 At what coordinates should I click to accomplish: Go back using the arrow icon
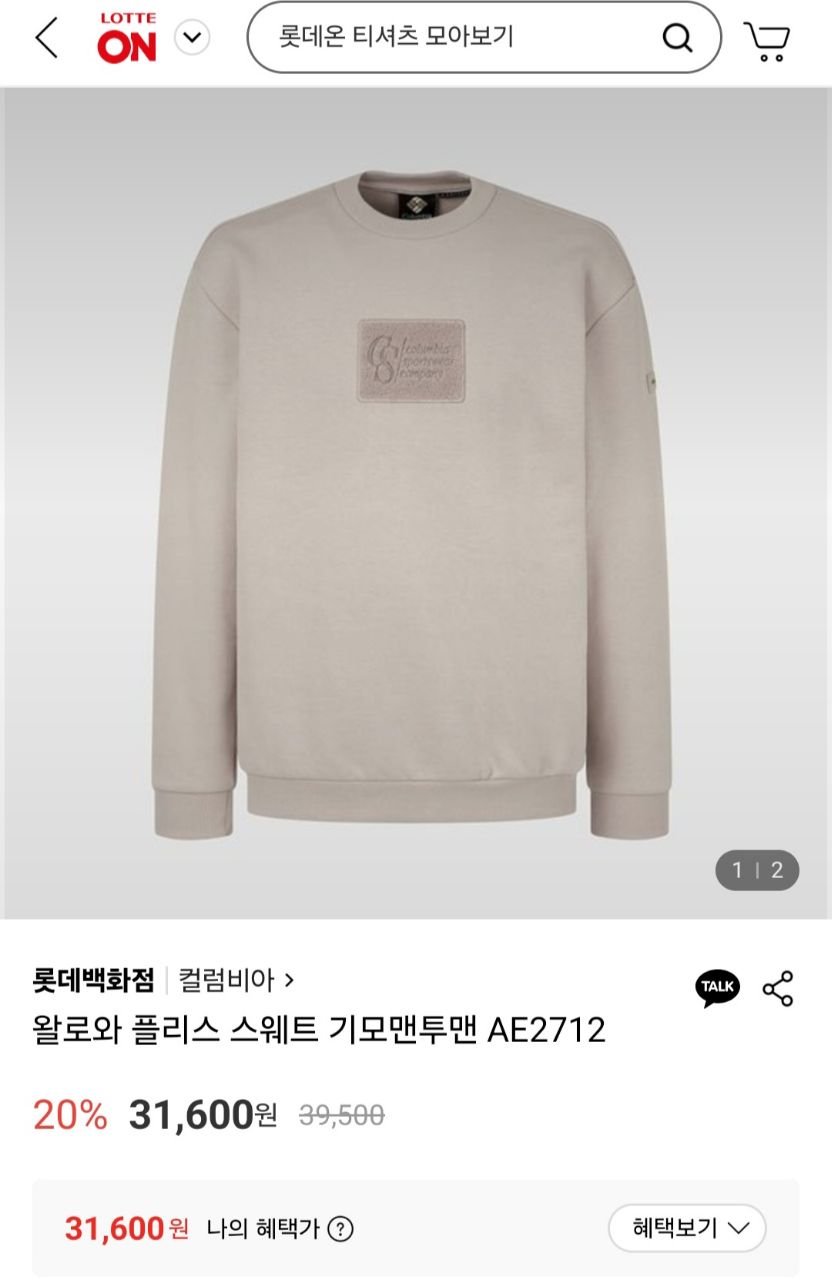tap(46, 38)
